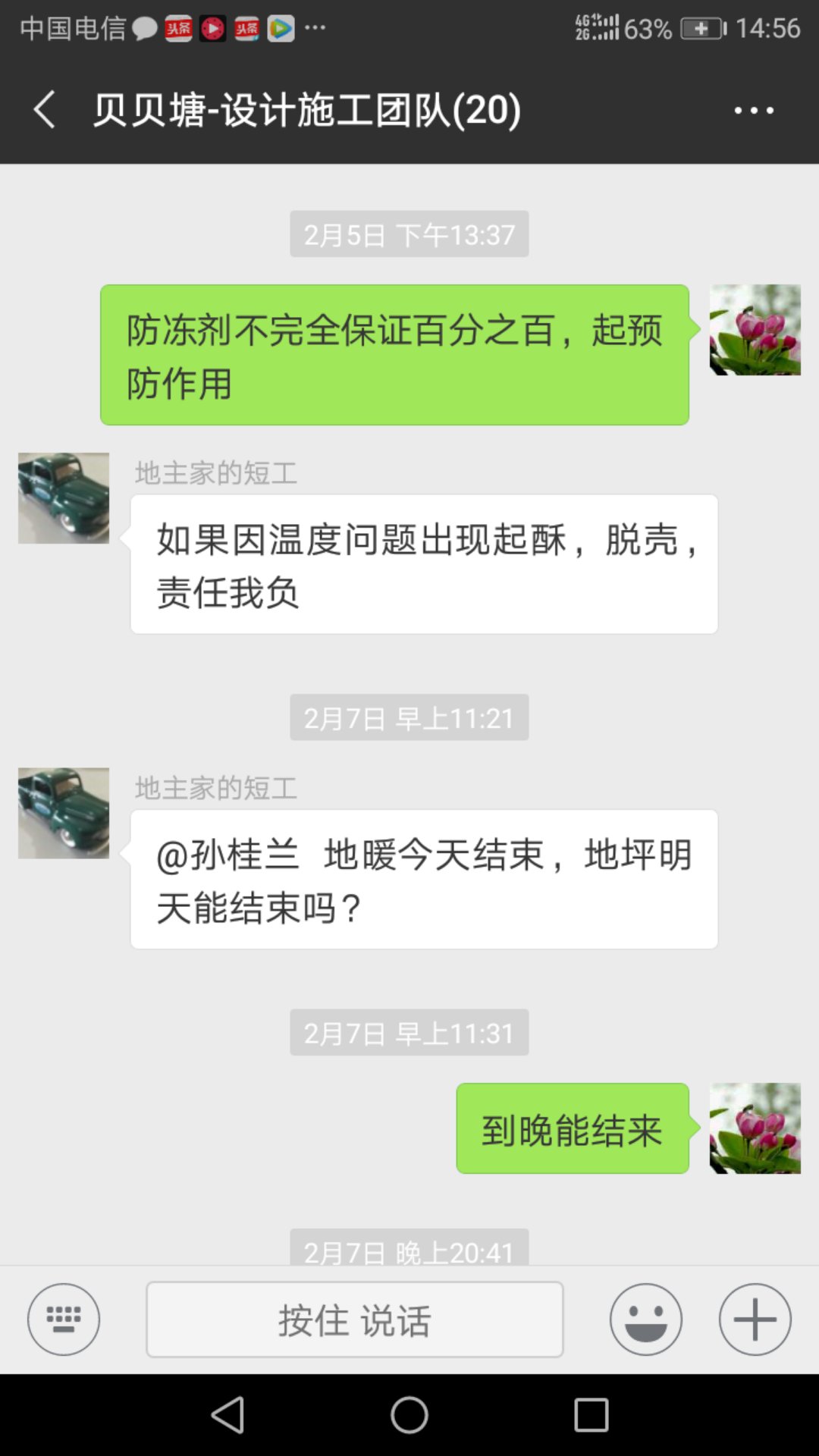Open the group chat options menu
This screenshot has width=819, height=1456.
point(754,111)
